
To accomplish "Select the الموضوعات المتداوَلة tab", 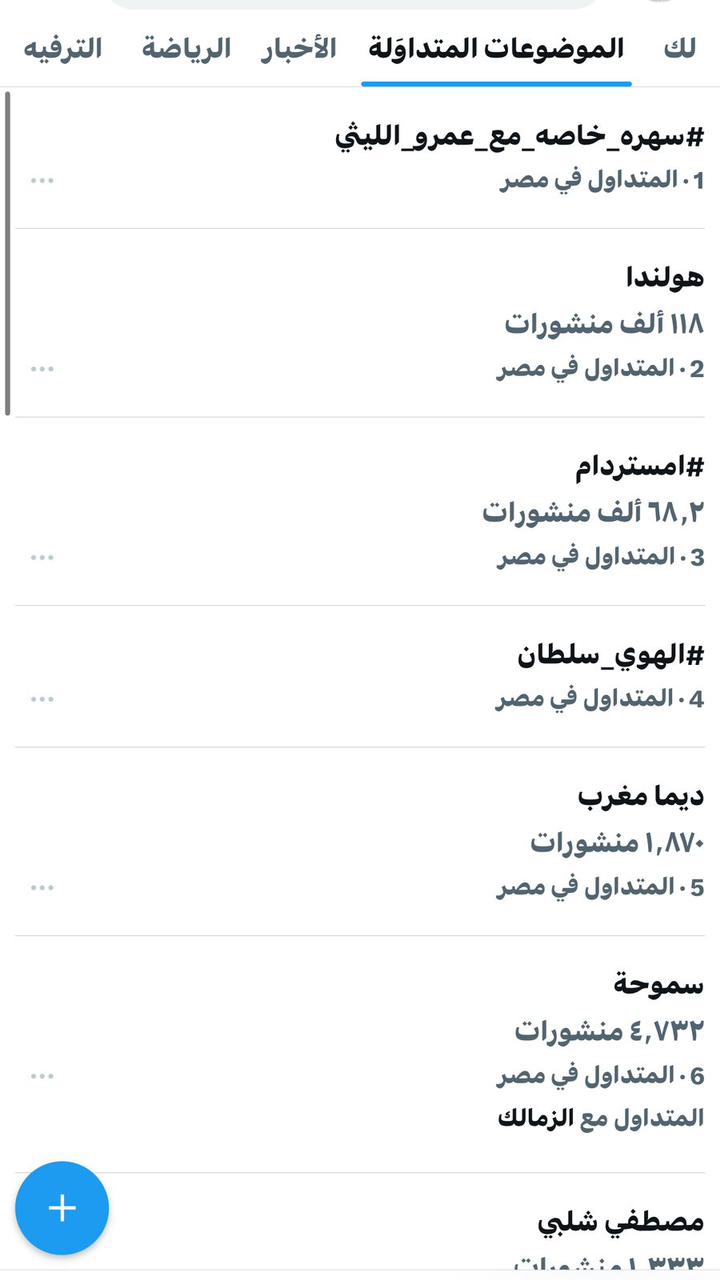I will click(x=497, y=48).
